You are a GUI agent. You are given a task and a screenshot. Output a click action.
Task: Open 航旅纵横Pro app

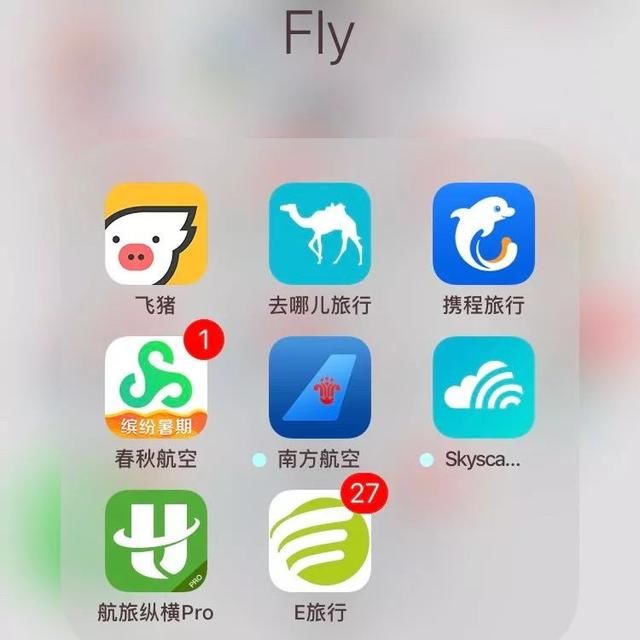coord(156,541)
